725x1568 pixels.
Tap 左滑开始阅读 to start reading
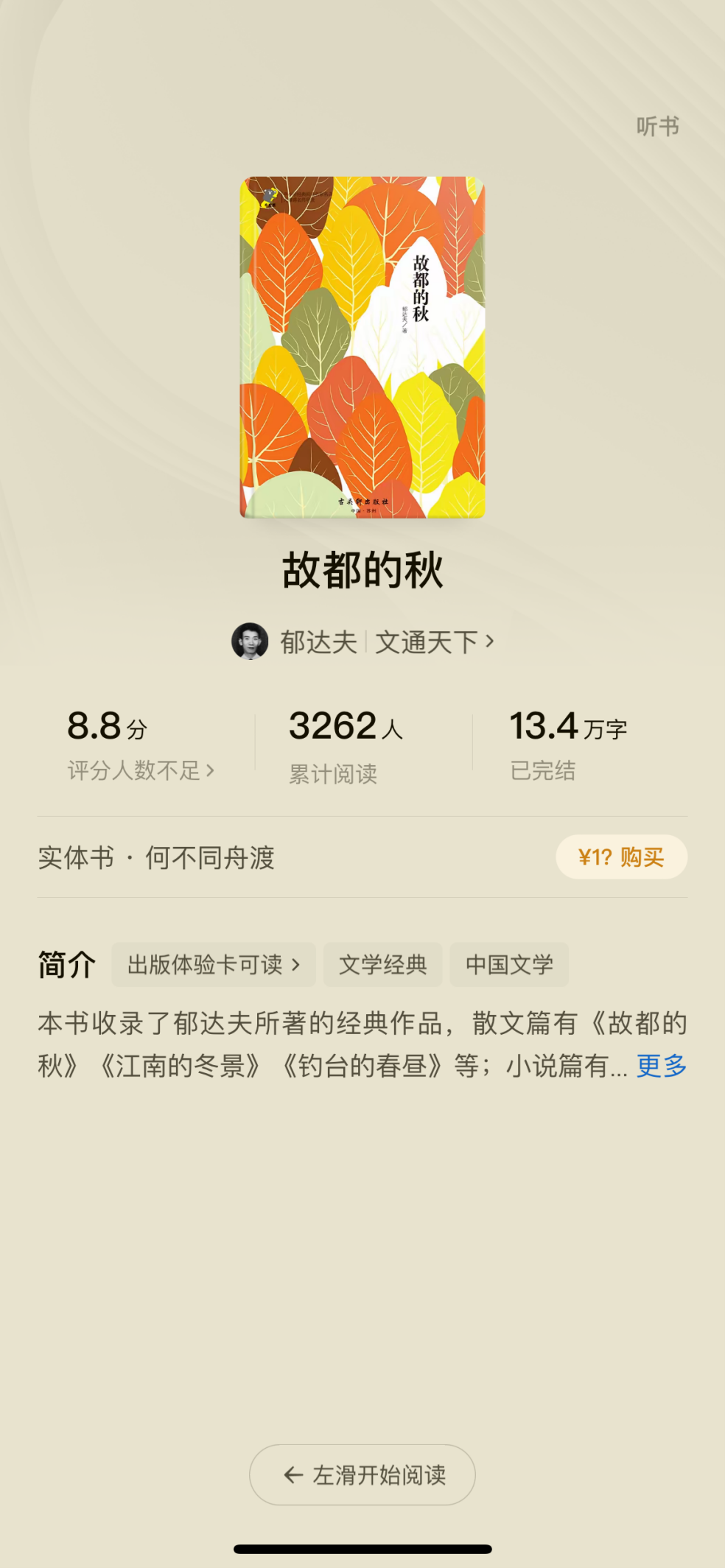[x=362, y=1474]
